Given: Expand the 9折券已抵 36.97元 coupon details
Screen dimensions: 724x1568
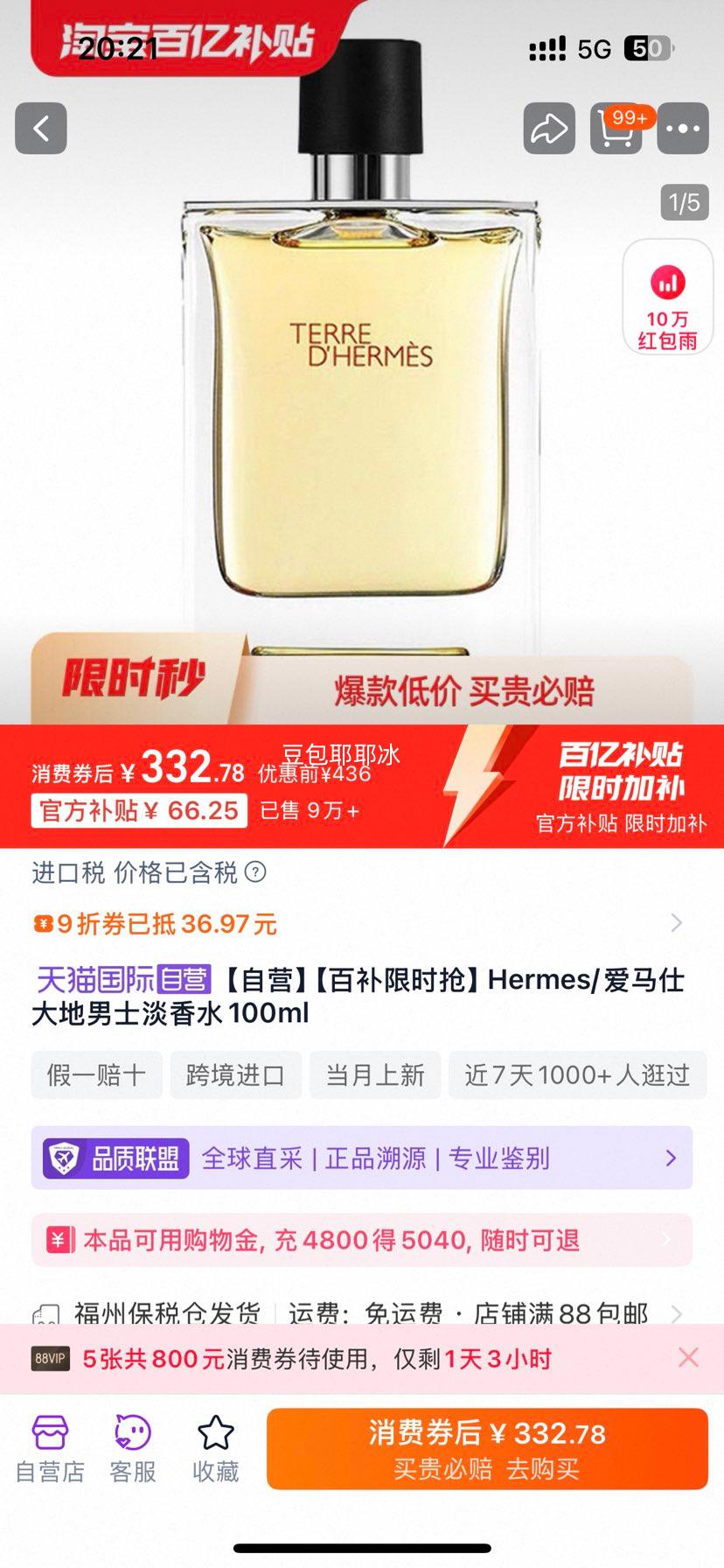Looking at the screenshot, I should click(x=675, y=923).
